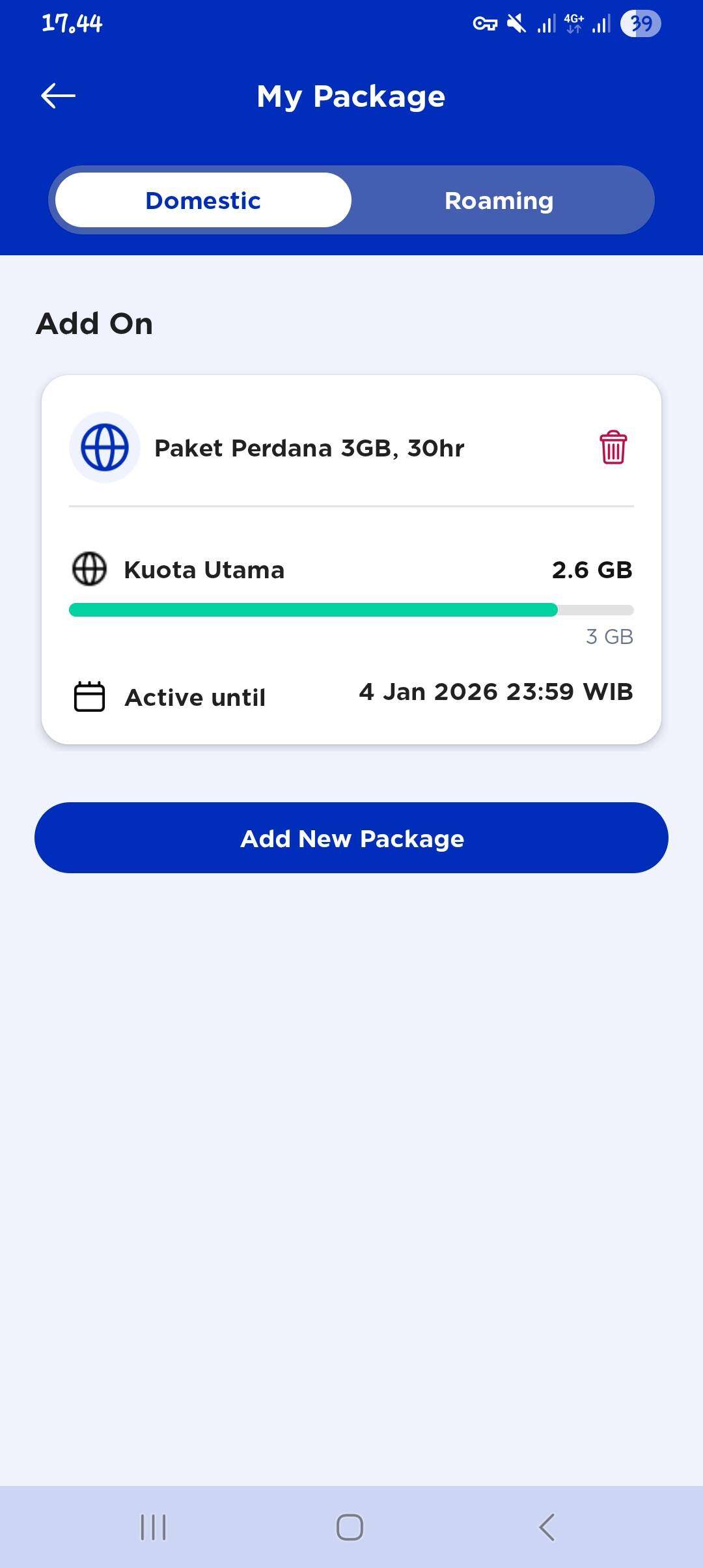Viewport: 703px width, 1568px height.
Task: Switch to the Roaming tab
Action: tap(499, 201)
